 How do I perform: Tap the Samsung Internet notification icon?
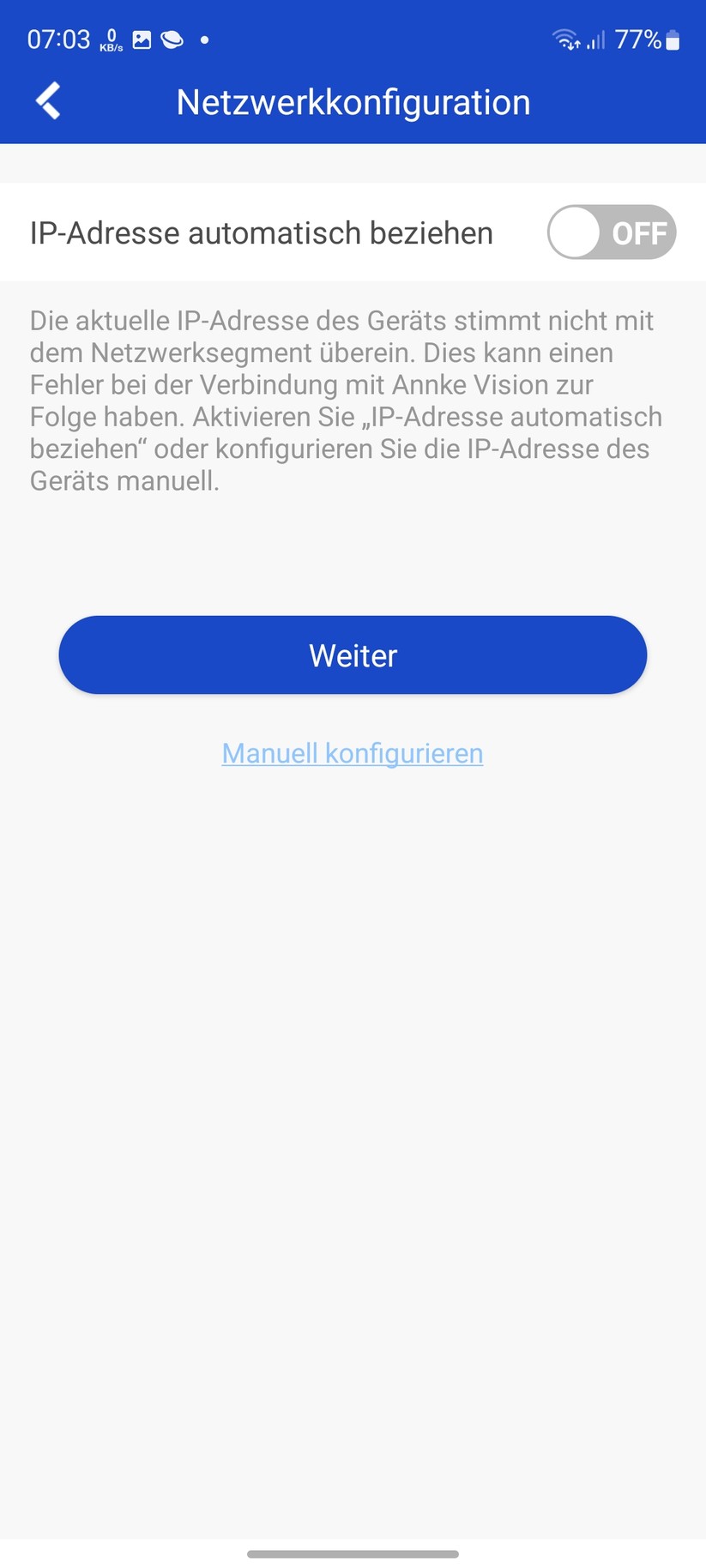[172, 39]
